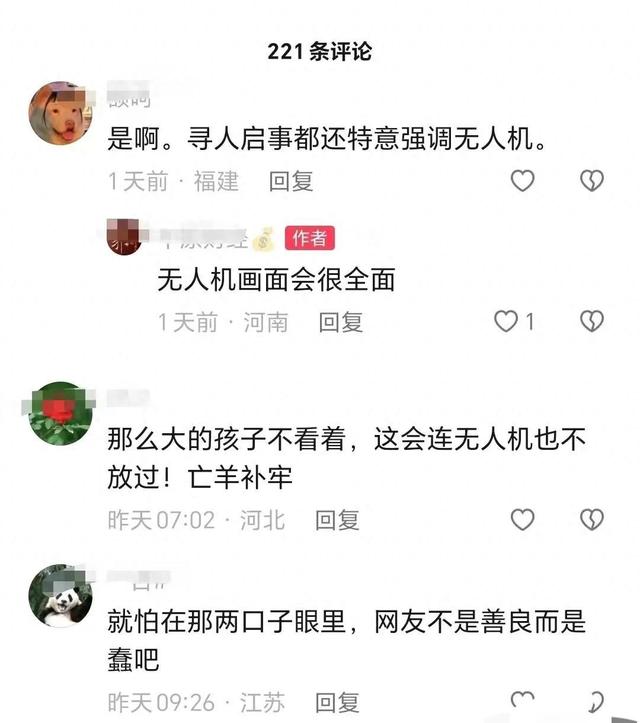Reply to the 福建 comment
The height and width of the screenshot is (723, 640).
pyautogui.click(x=291, y=181)
